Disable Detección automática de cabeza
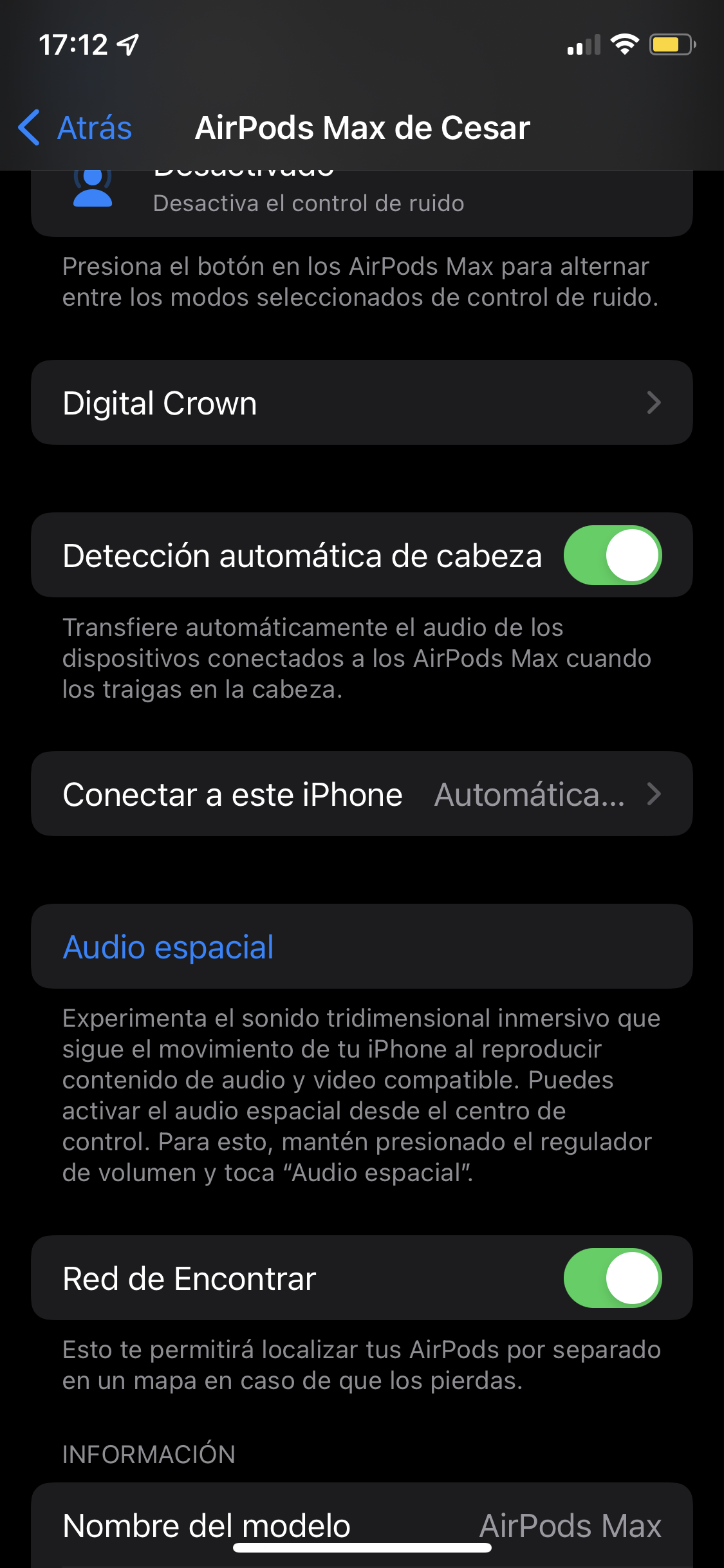This screenshot has height=1568, width=724. click(x=612, y=555)
